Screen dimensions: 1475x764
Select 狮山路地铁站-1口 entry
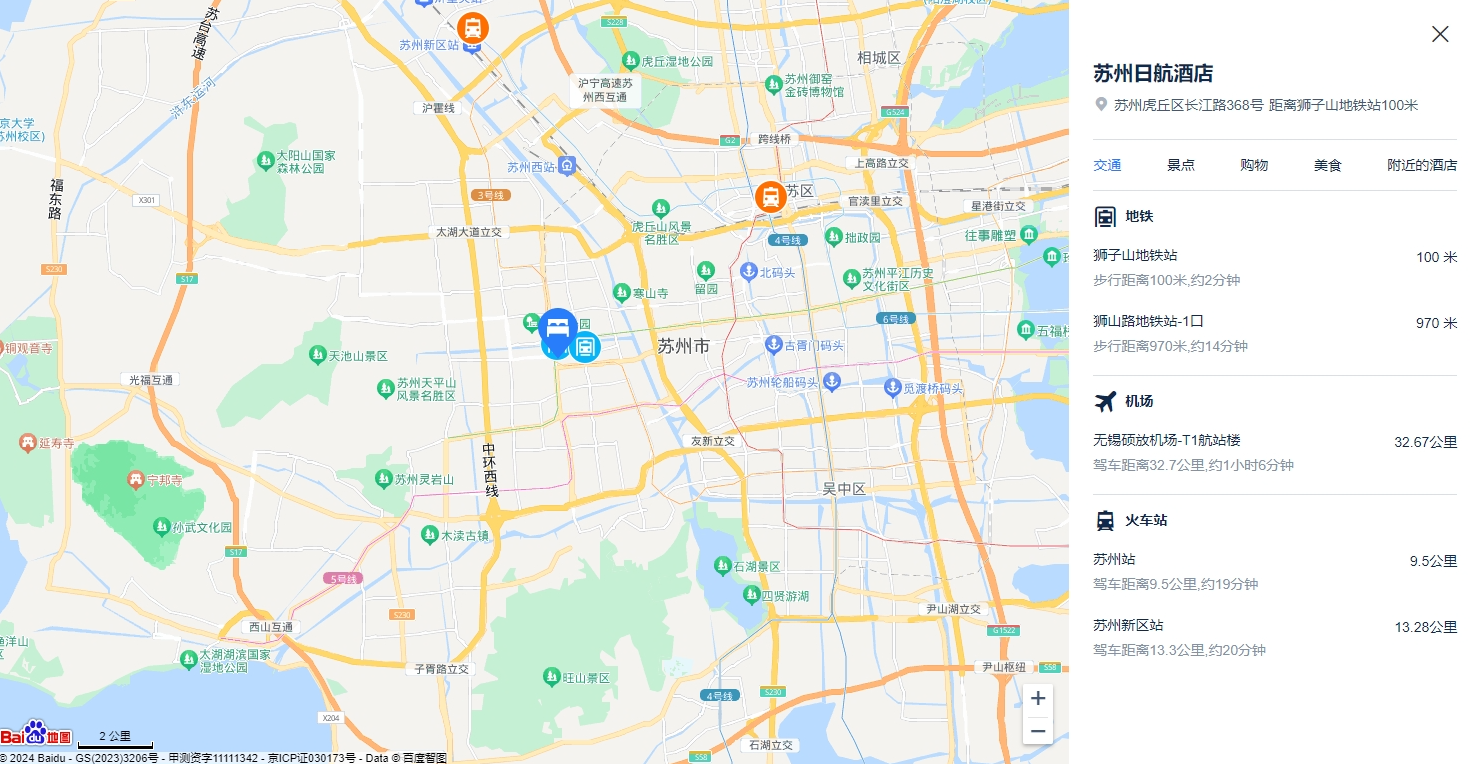tap(1148, 322)
